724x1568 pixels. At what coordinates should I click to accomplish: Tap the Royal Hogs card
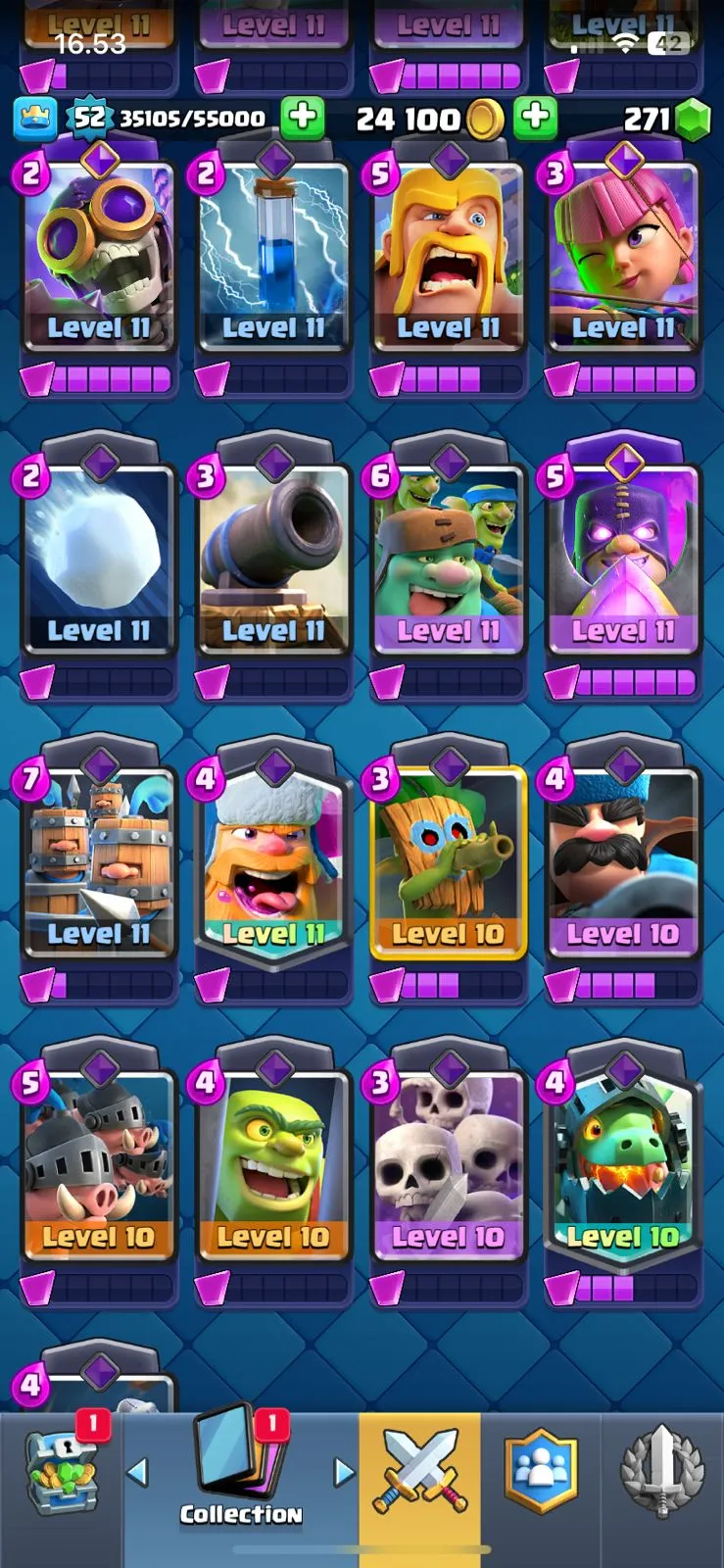click(98, 1166)
